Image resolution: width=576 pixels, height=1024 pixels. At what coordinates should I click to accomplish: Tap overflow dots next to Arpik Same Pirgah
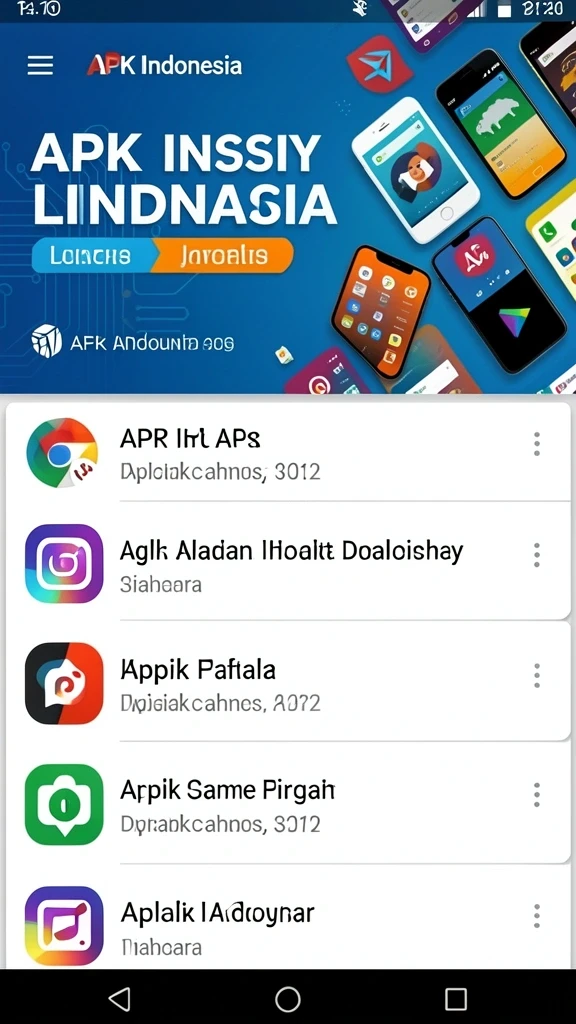(537, 795)
